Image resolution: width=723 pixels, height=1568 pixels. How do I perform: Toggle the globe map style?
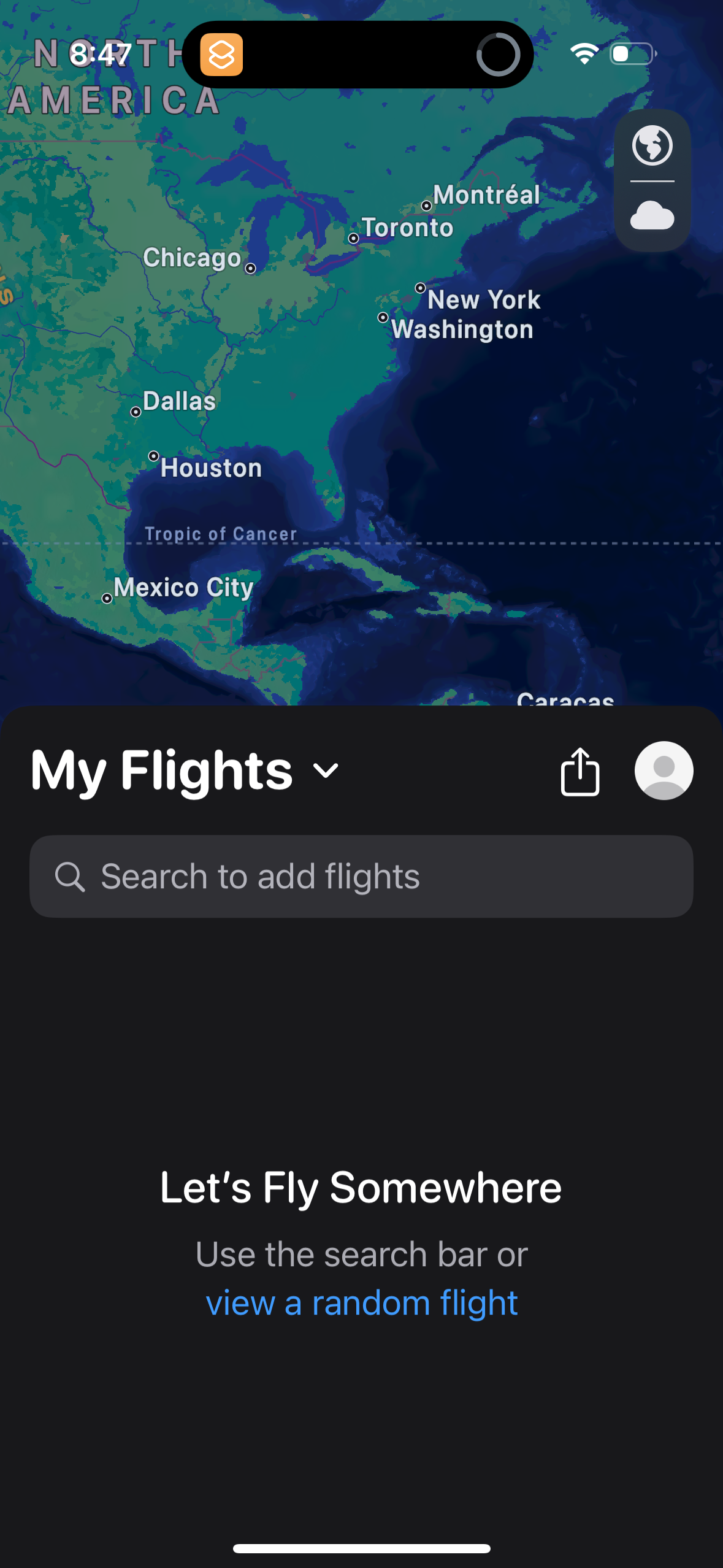pos(652,146)
